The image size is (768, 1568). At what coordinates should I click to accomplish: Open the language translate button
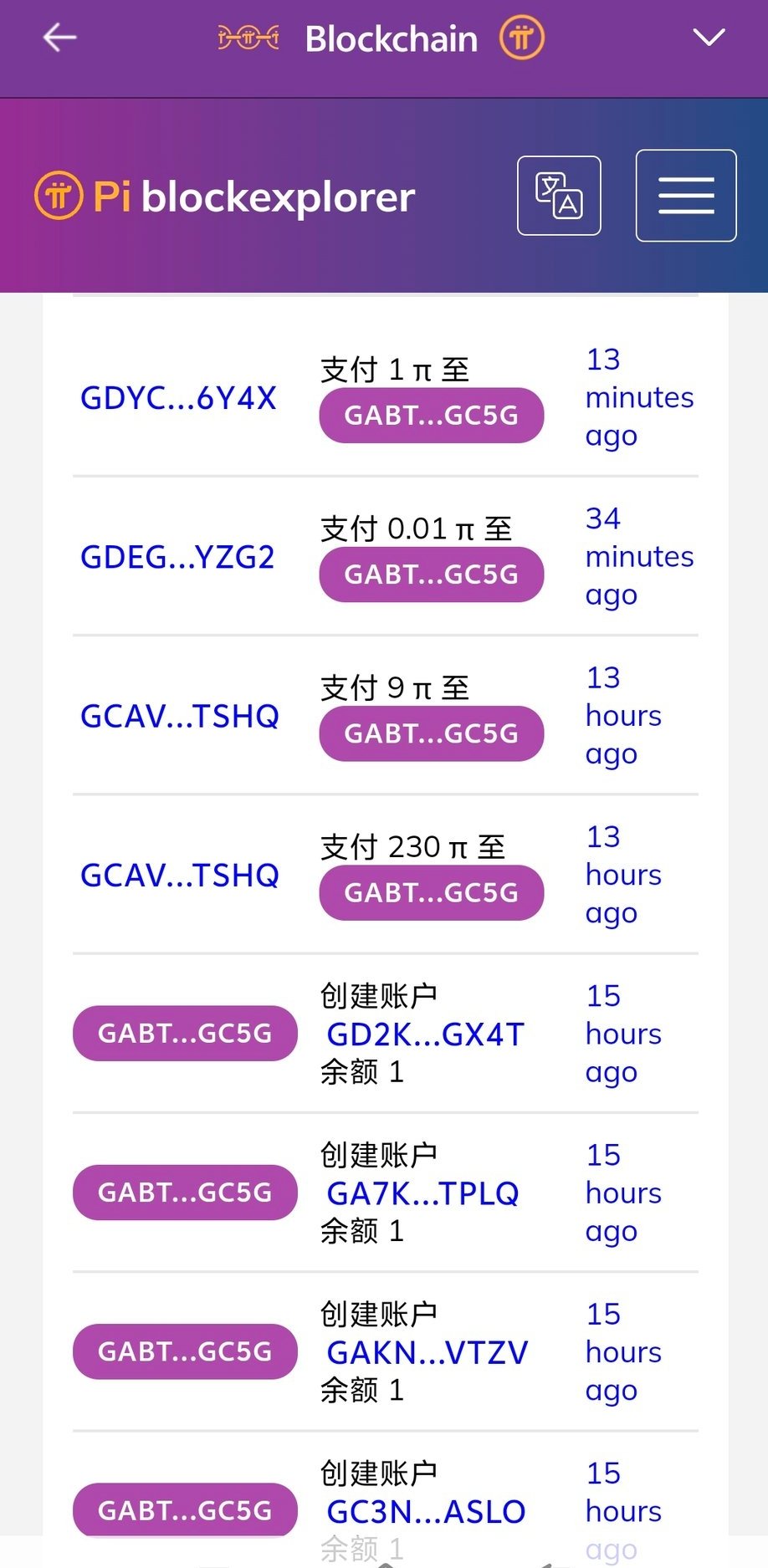click(x=559, y=196)
